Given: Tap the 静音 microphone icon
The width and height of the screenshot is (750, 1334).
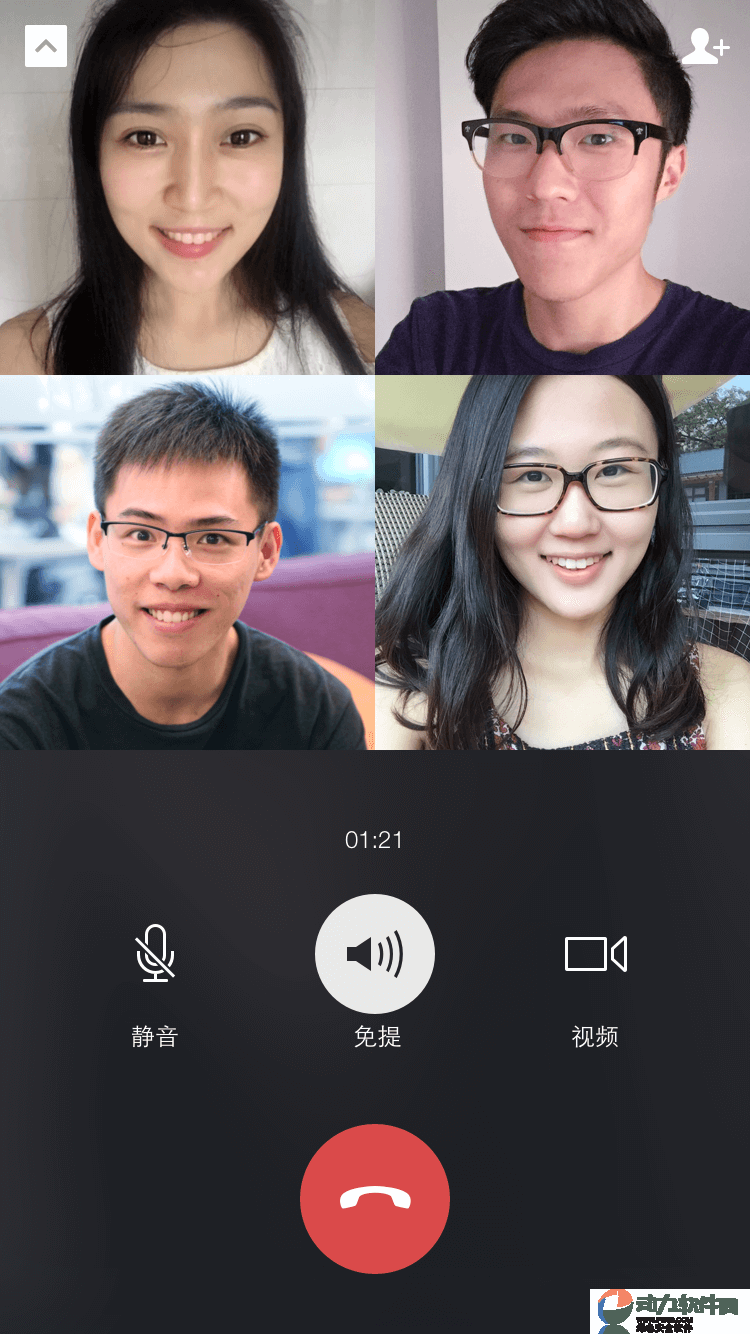Looking at the screenshot, I should [x=155, y=953].
